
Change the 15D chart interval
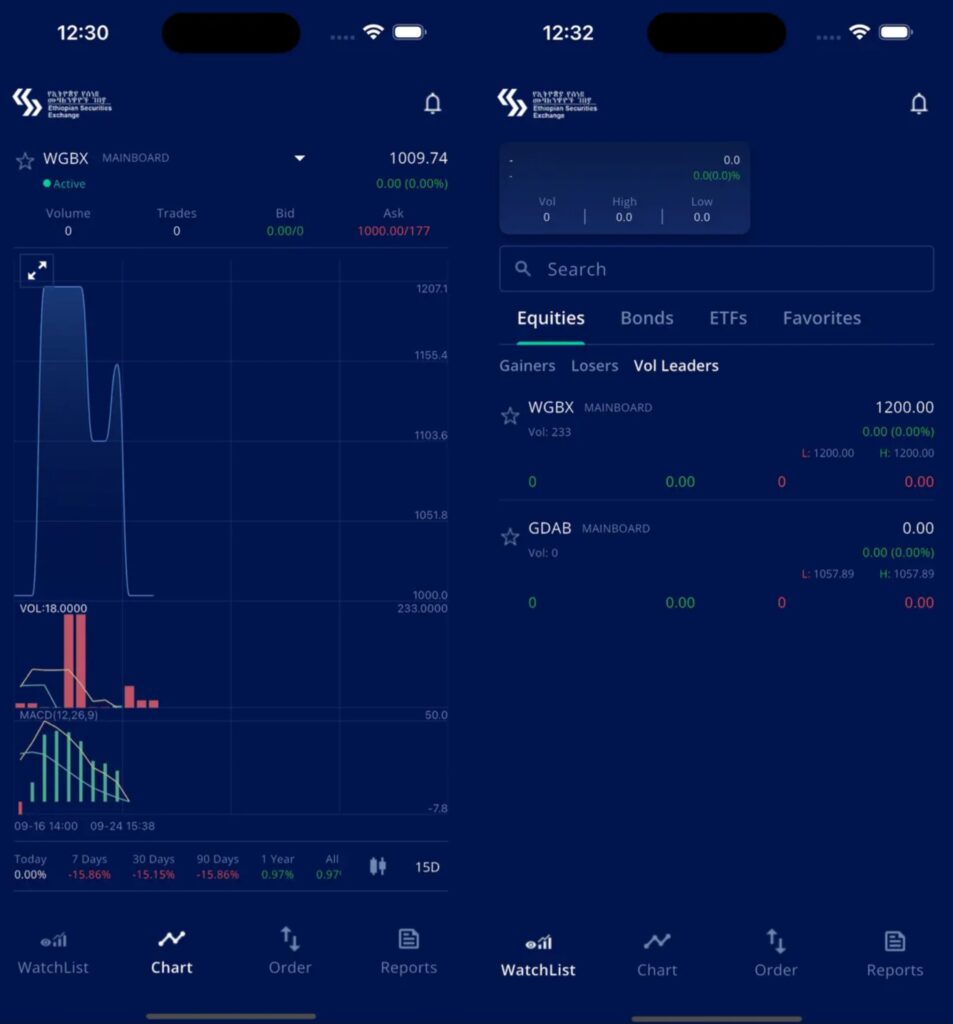pos(427,867)
